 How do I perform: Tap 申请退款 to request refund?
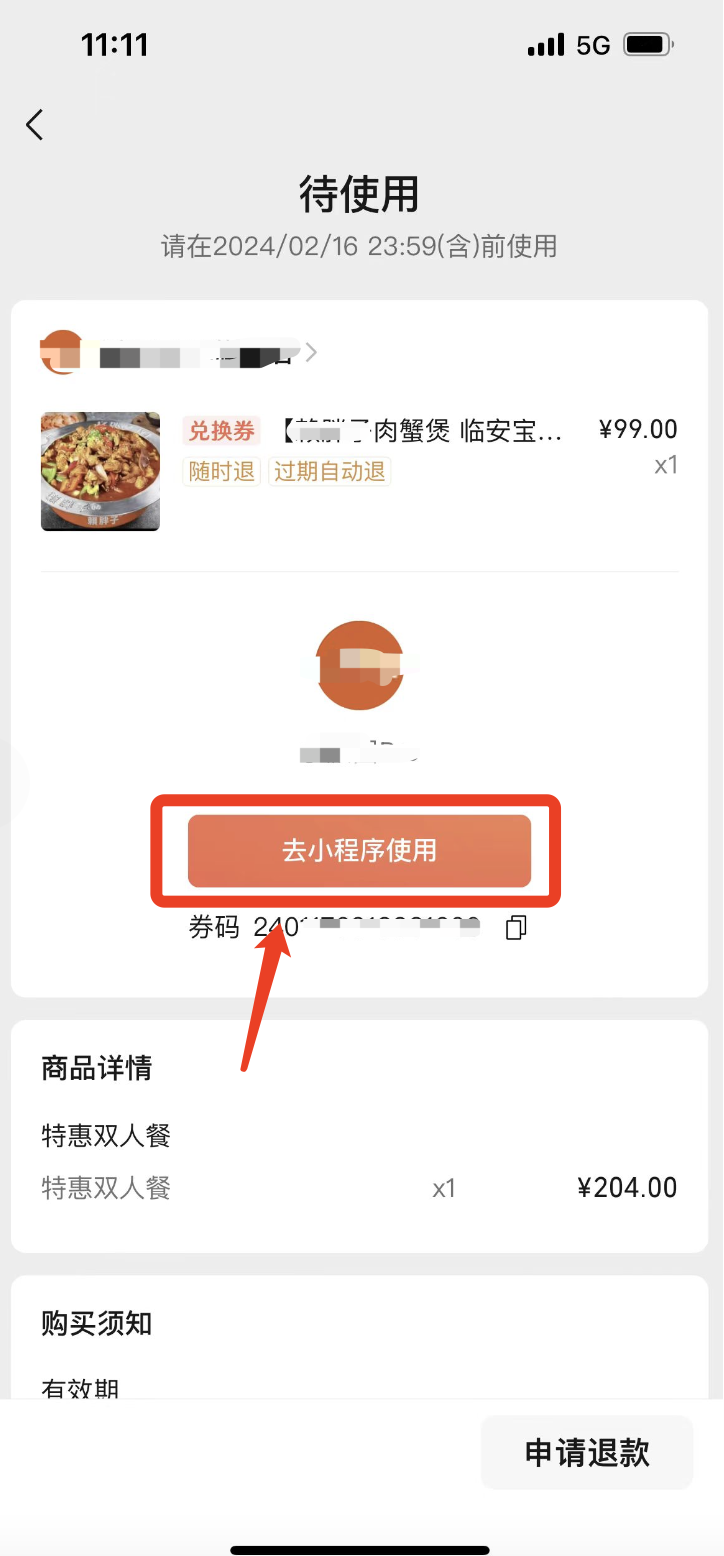[587, 1453]
